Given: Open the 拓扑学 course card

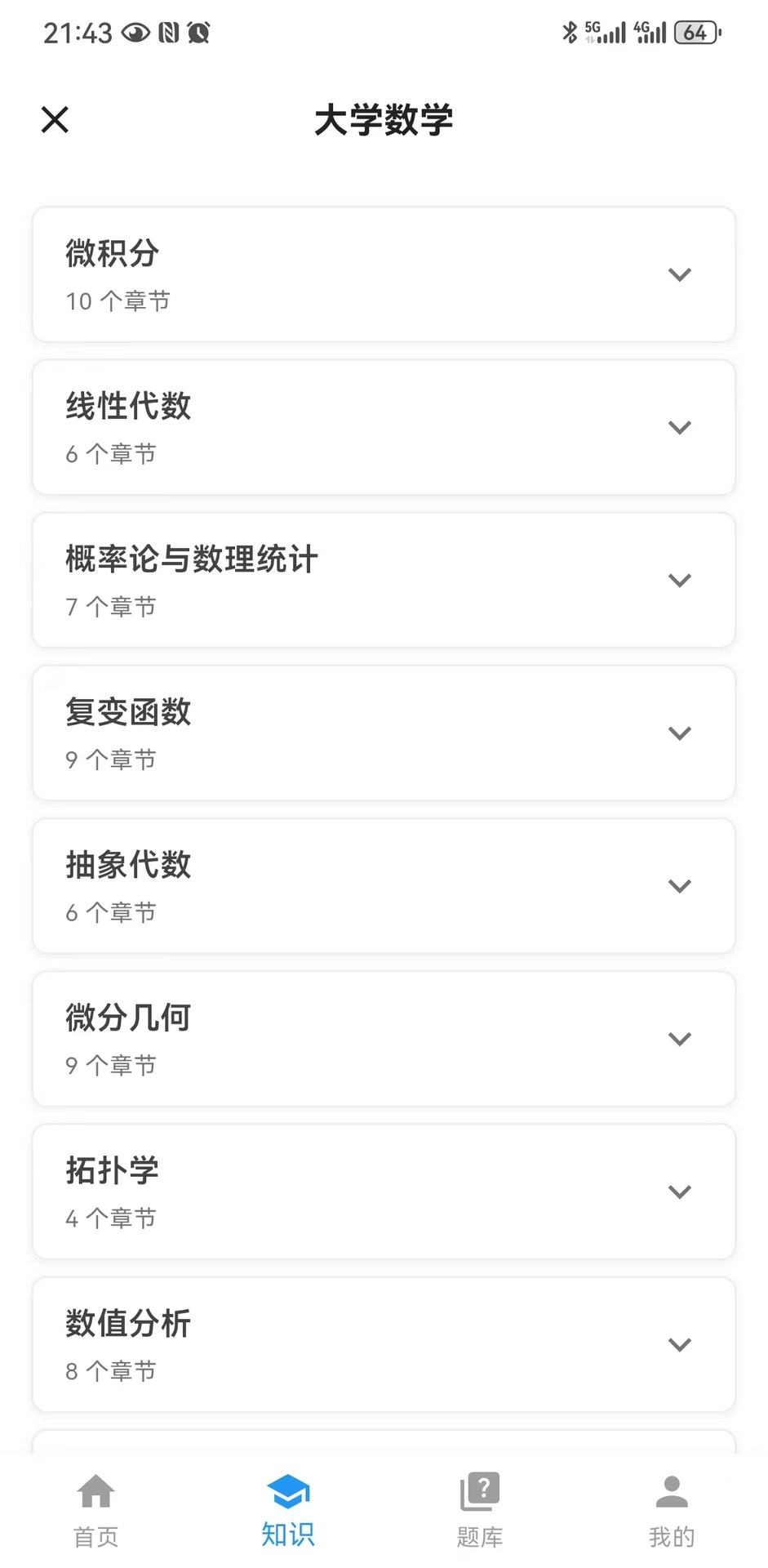Looking at the screenshot, I should click(384, 1192).
